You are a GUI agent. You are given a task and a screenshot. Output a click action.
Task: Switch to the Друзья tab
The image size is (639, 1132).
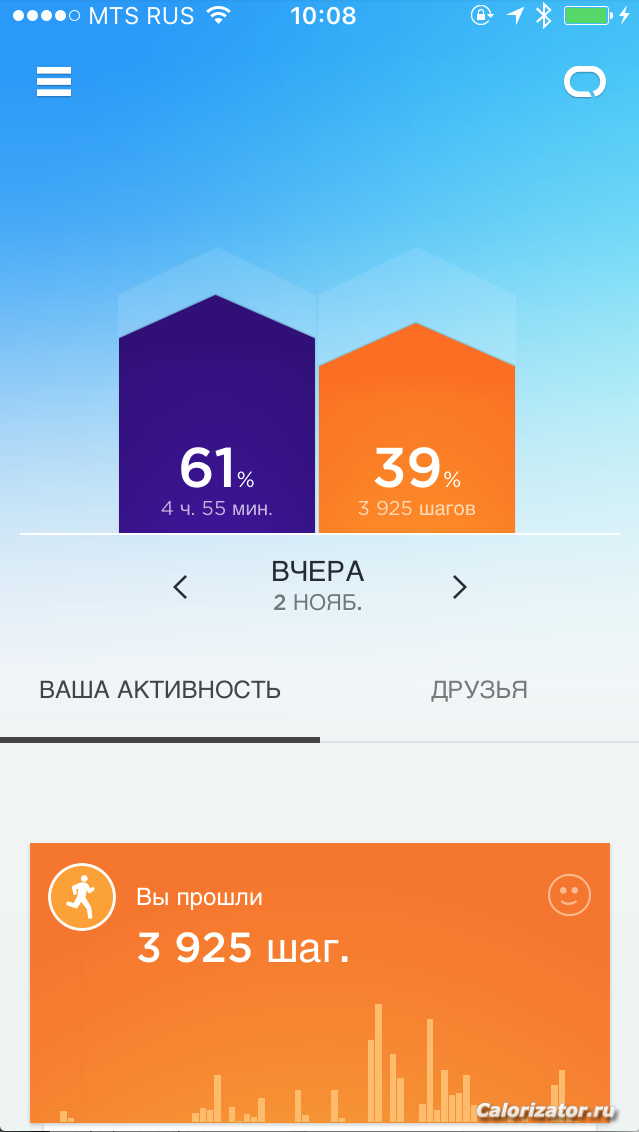[479, 690]
